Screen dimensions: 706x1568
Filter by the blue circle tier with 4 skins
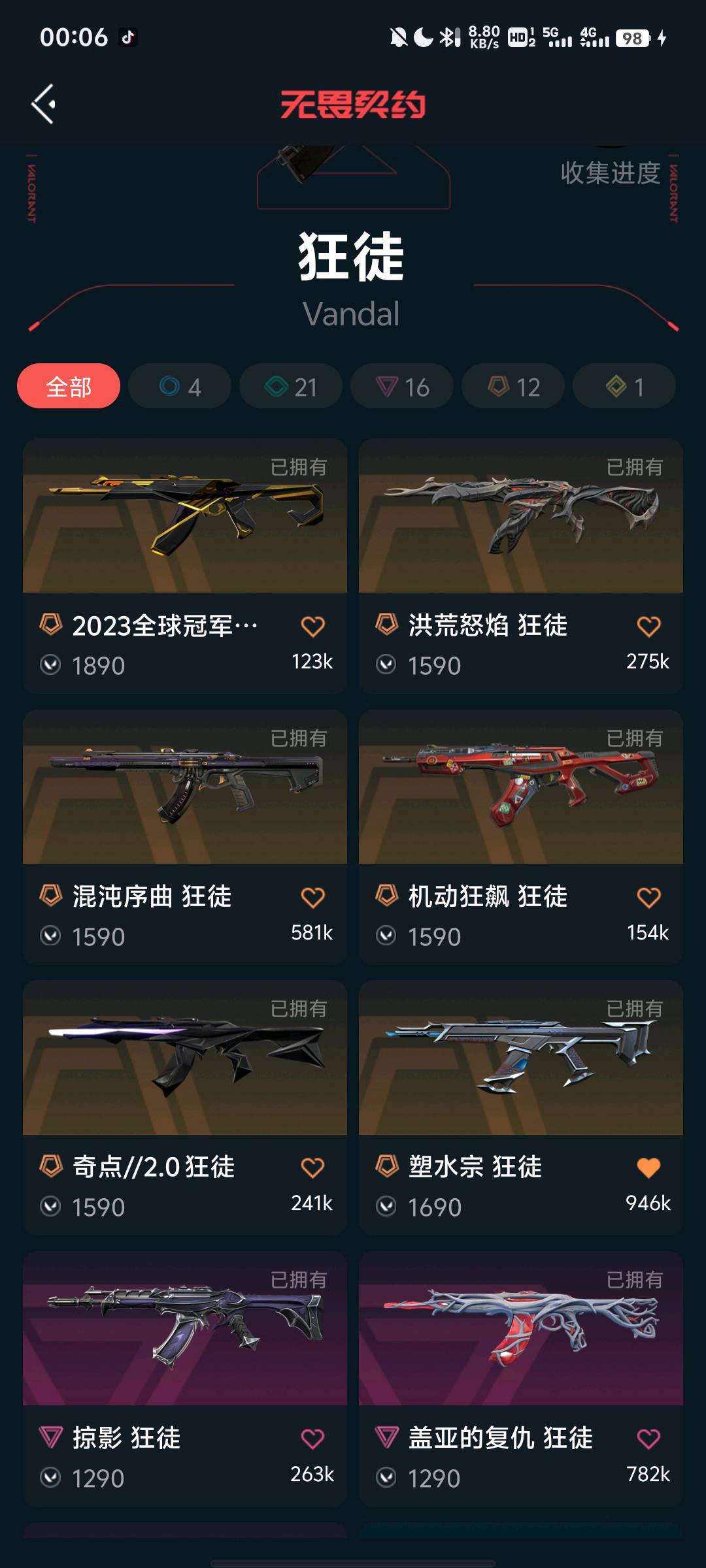[180, 386]
